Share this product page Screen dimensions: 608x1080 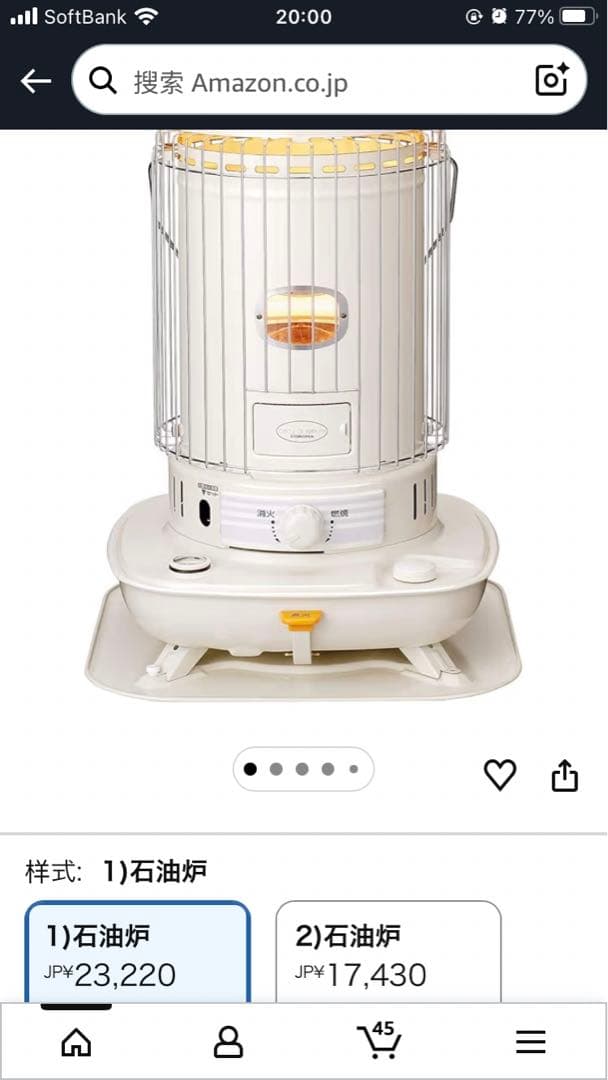point(565,774)
